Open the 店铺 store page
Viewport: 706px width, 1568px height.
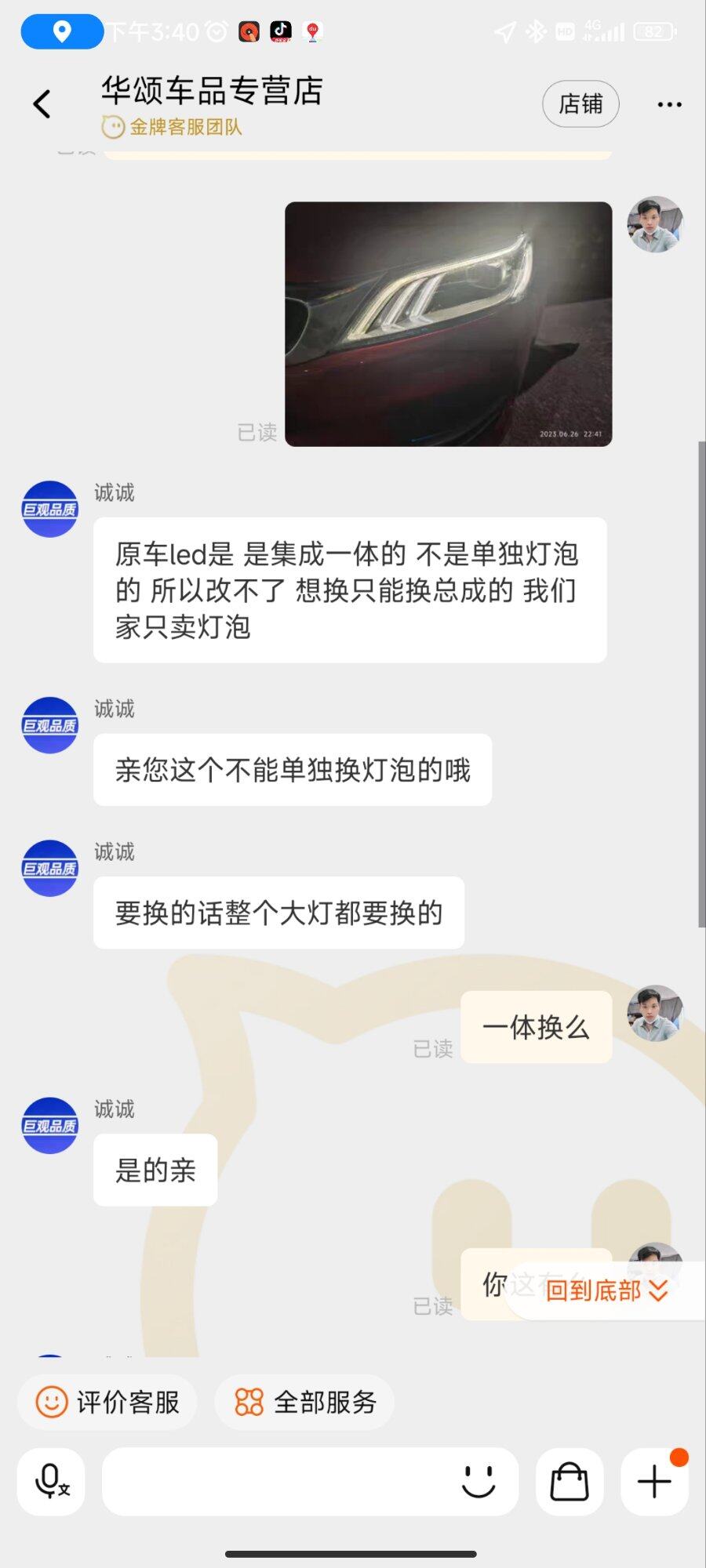580,103
